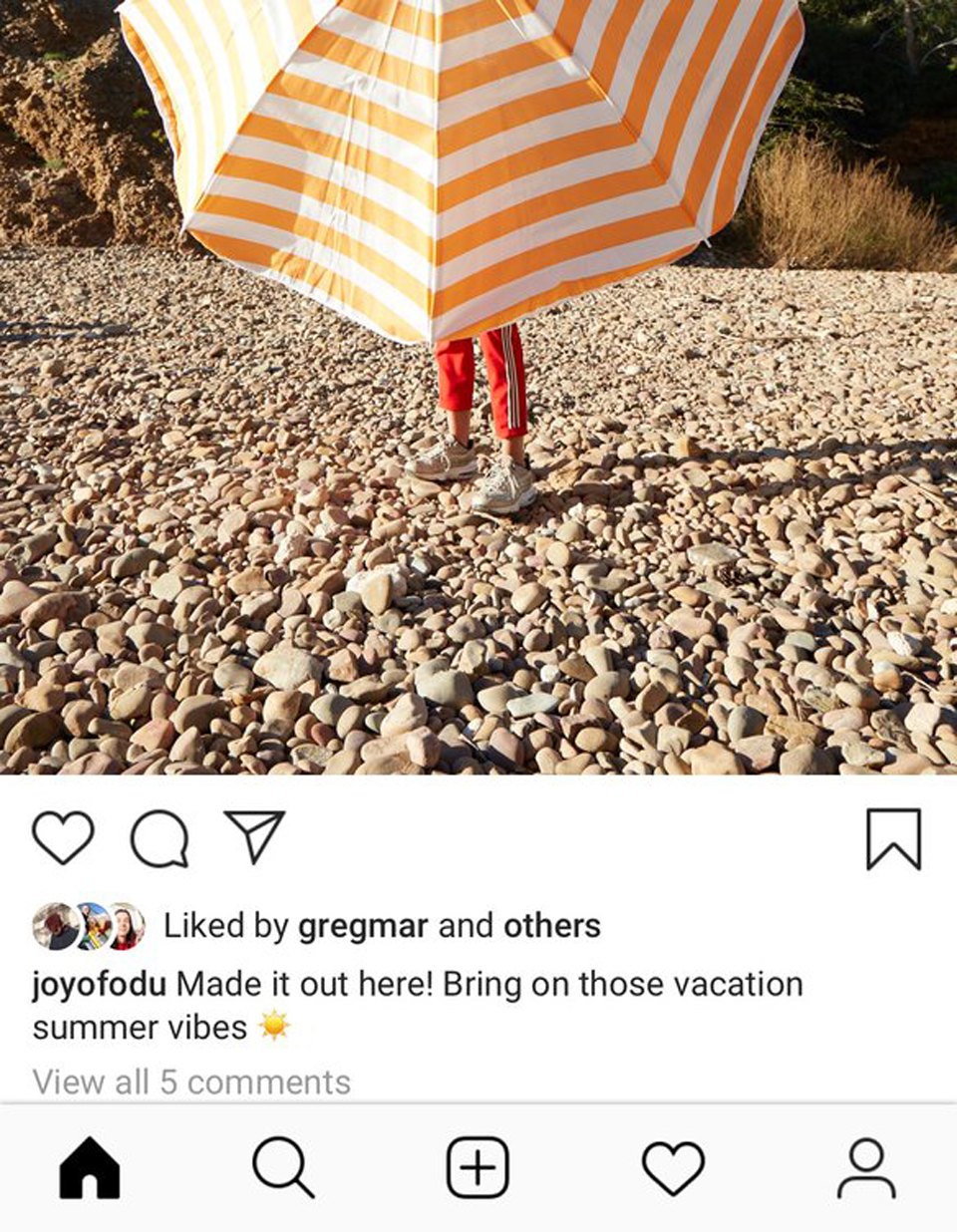Go to the Home feed tab
This screenshot has height=1232, width=957.
90,1167
